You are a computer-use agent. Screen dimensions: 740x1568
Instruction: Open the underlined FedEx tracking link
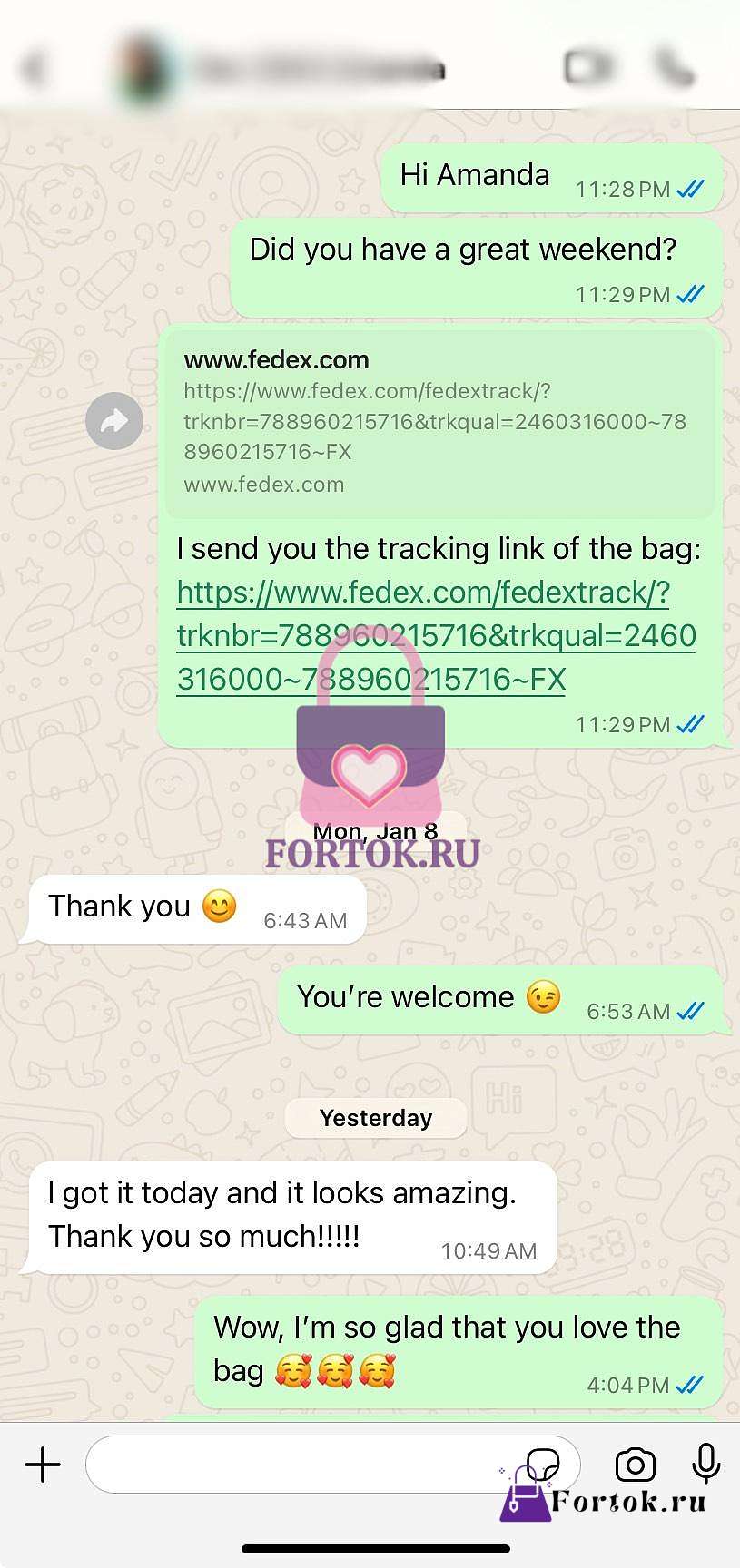[x=436, y=635]
